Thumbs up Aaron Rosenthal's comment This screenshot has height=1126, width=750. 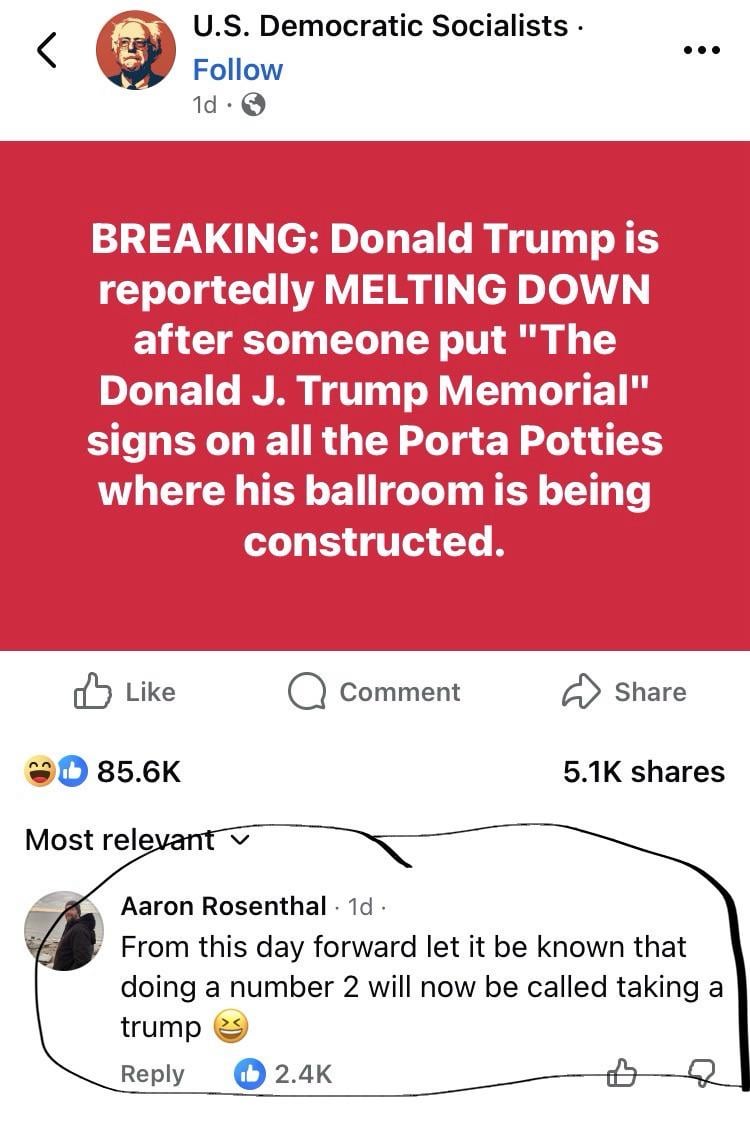623,1073
